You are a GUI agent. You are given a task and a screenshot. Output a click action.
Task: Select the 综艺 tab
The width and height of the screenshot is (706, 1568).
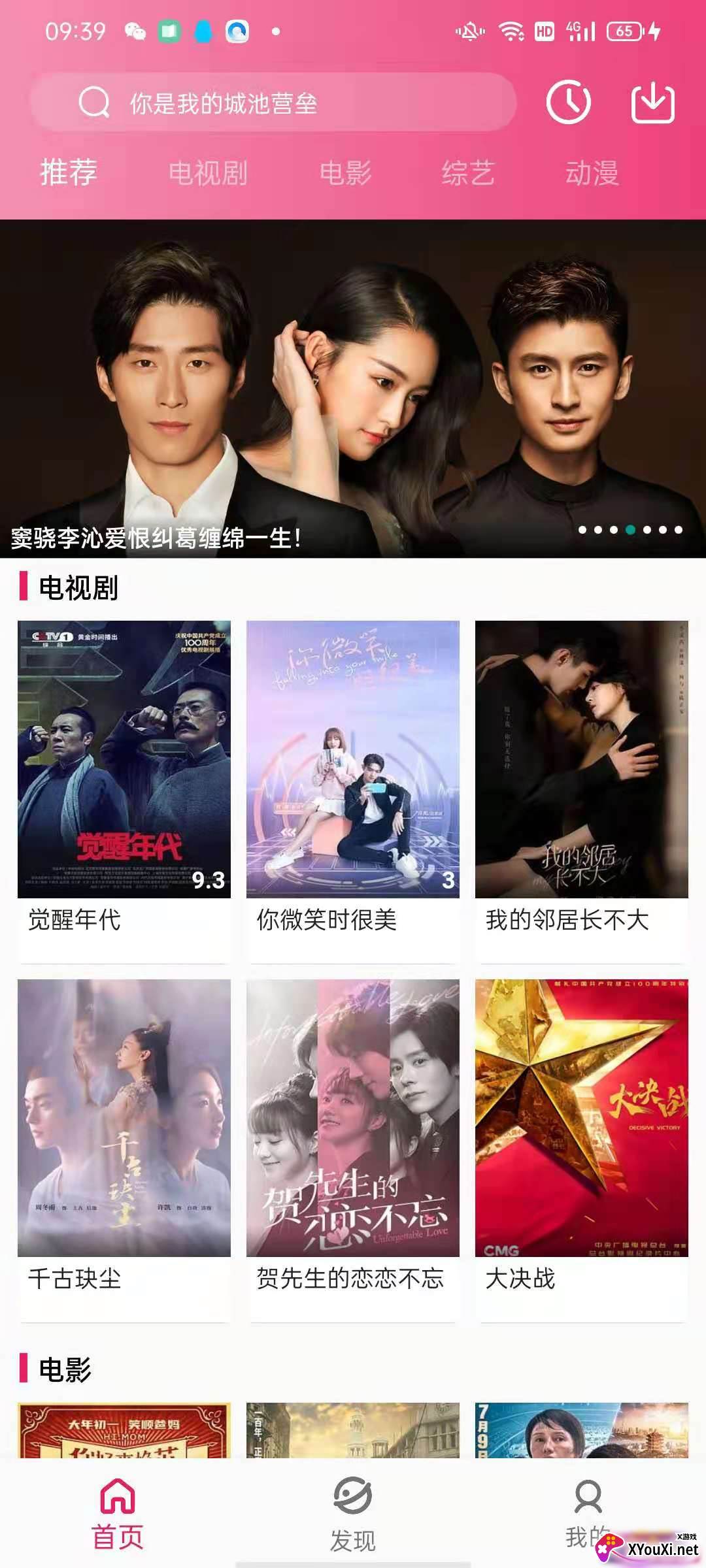click(468, 173)
